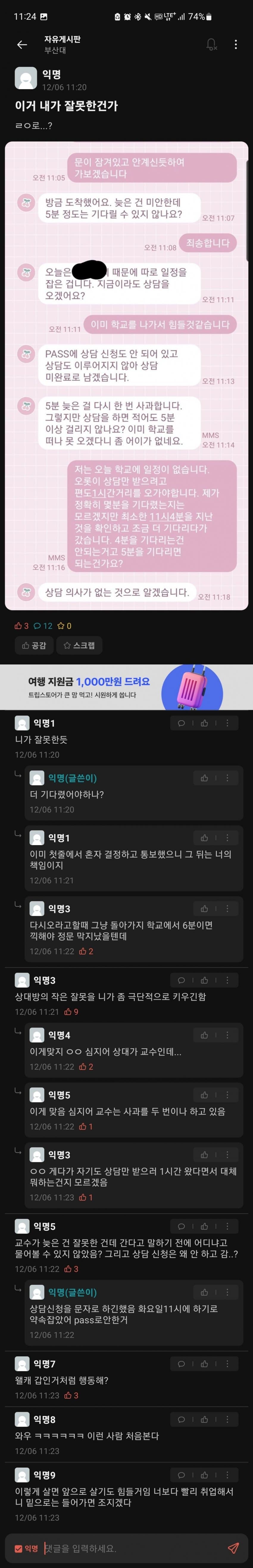Viewport: 253px width, 1568px height.
Task: Like 익명4's reply starting '이게맞지'
Action: (204, 1035)
